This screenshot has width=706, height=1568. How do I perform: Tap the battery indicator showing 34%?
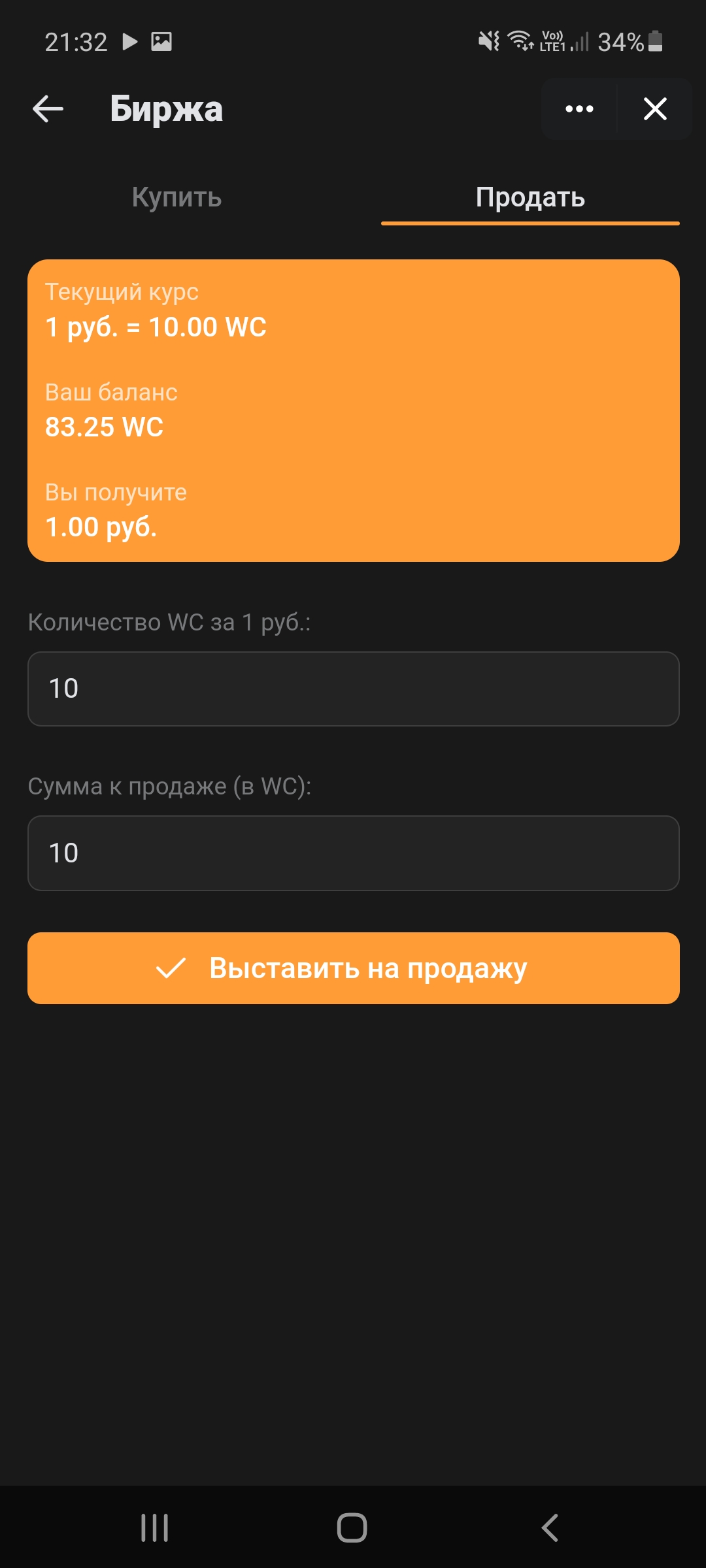click(x=628, y=42)
